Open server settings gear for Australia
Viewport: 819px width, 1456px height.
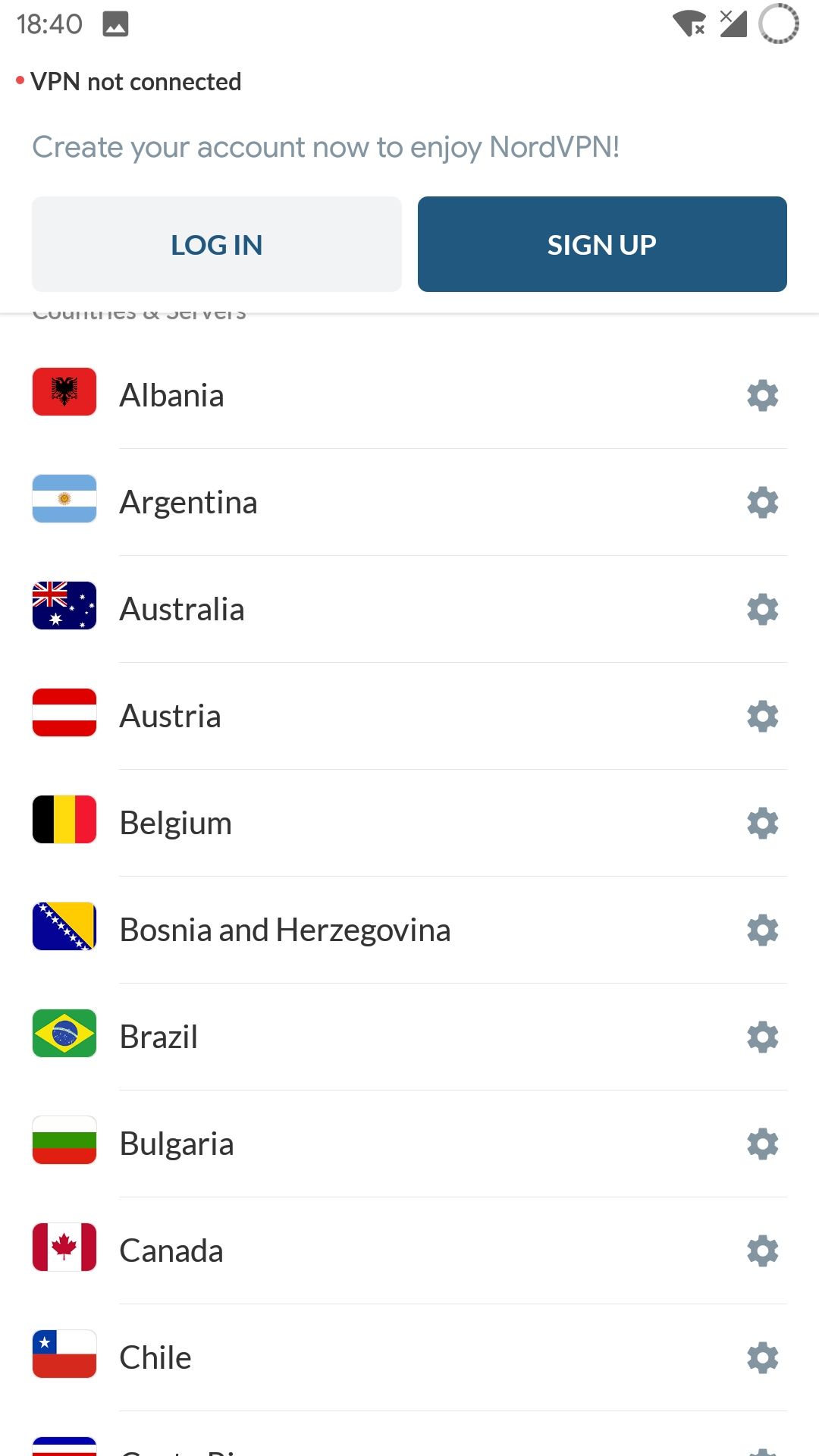point(762,609)
